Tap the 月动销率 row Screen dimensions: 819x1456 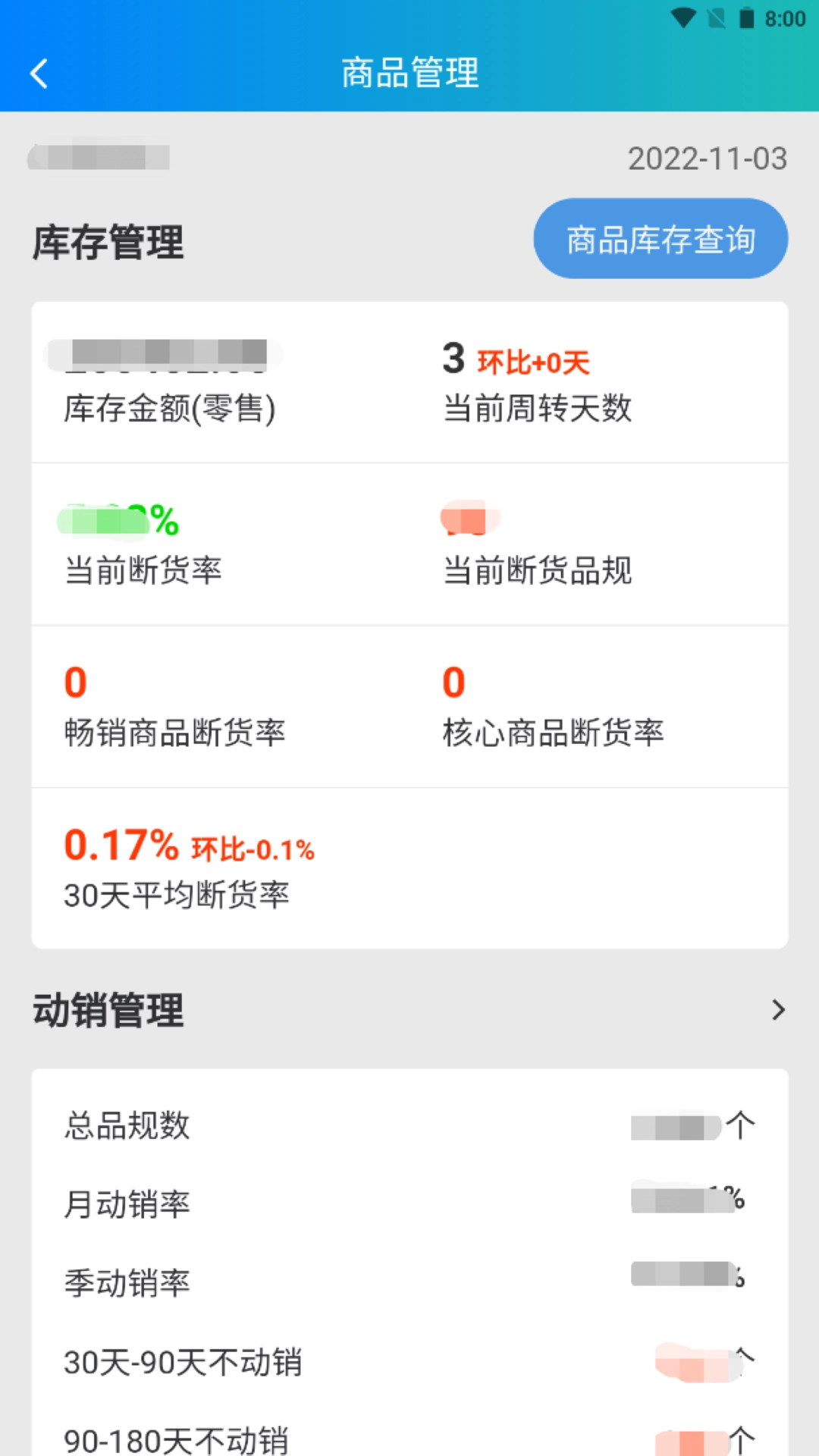pos(409,1203)
